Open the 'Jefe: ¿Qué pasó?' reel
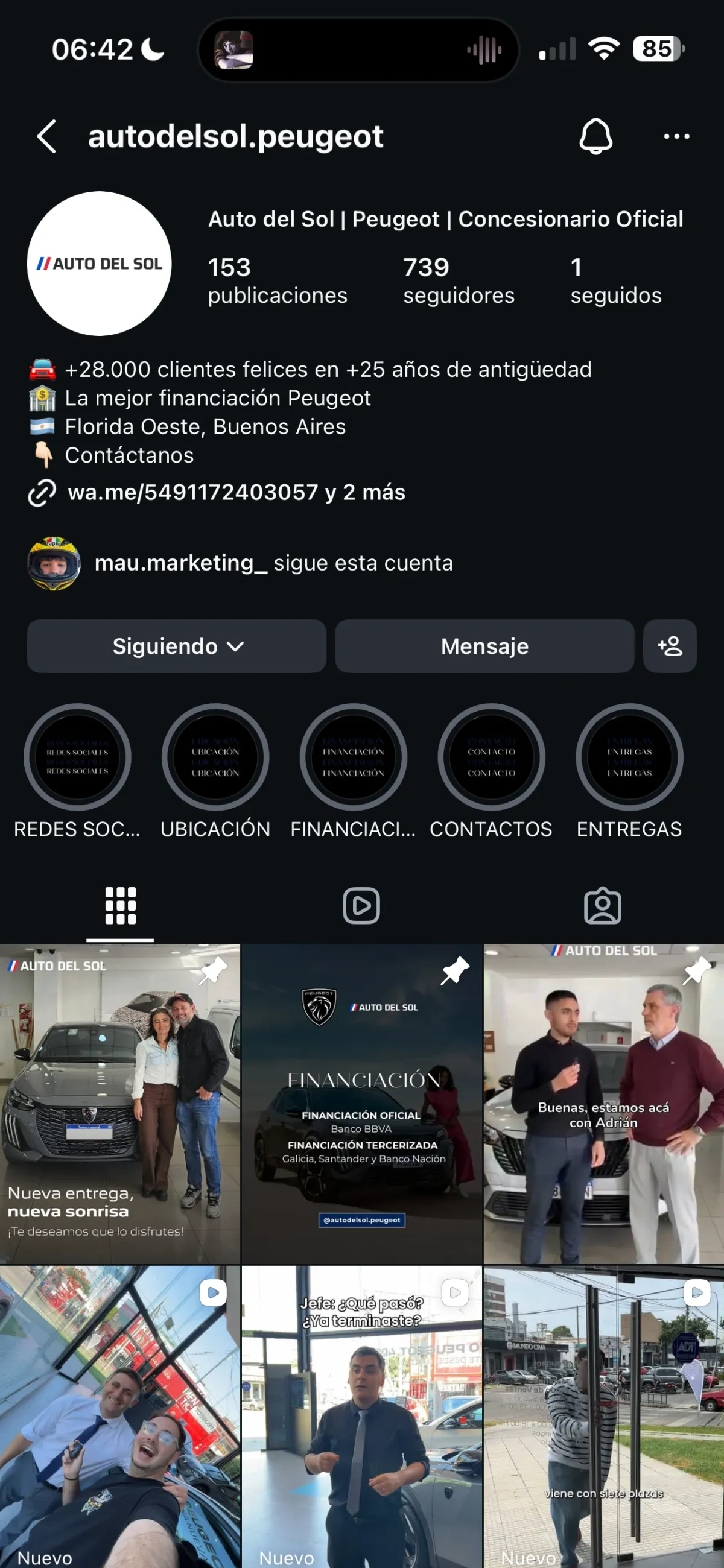The width and height of the screenshot is (724, 1568). tap(361, 1418)
